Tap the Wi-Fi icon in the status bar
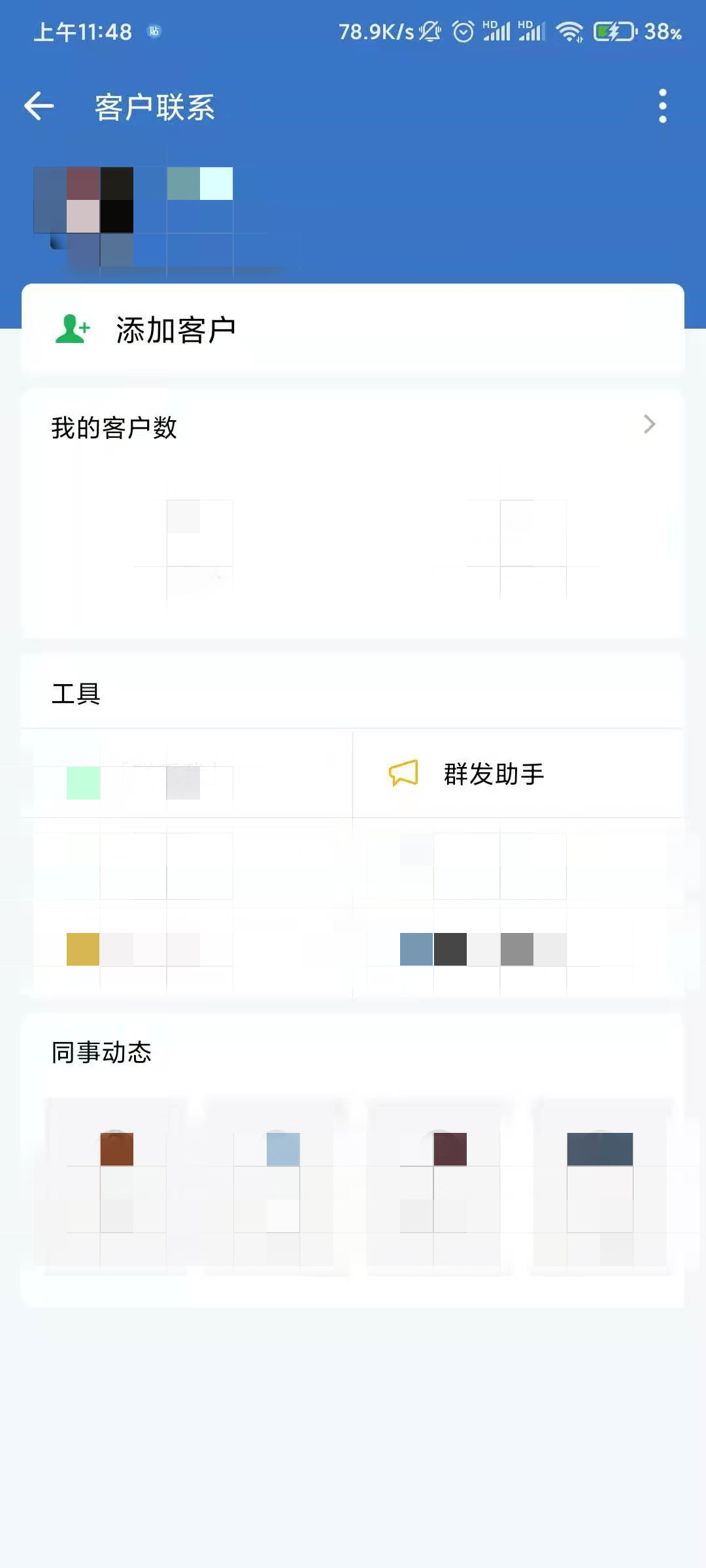Viewport: 706px width, 1568px height. 570,31
